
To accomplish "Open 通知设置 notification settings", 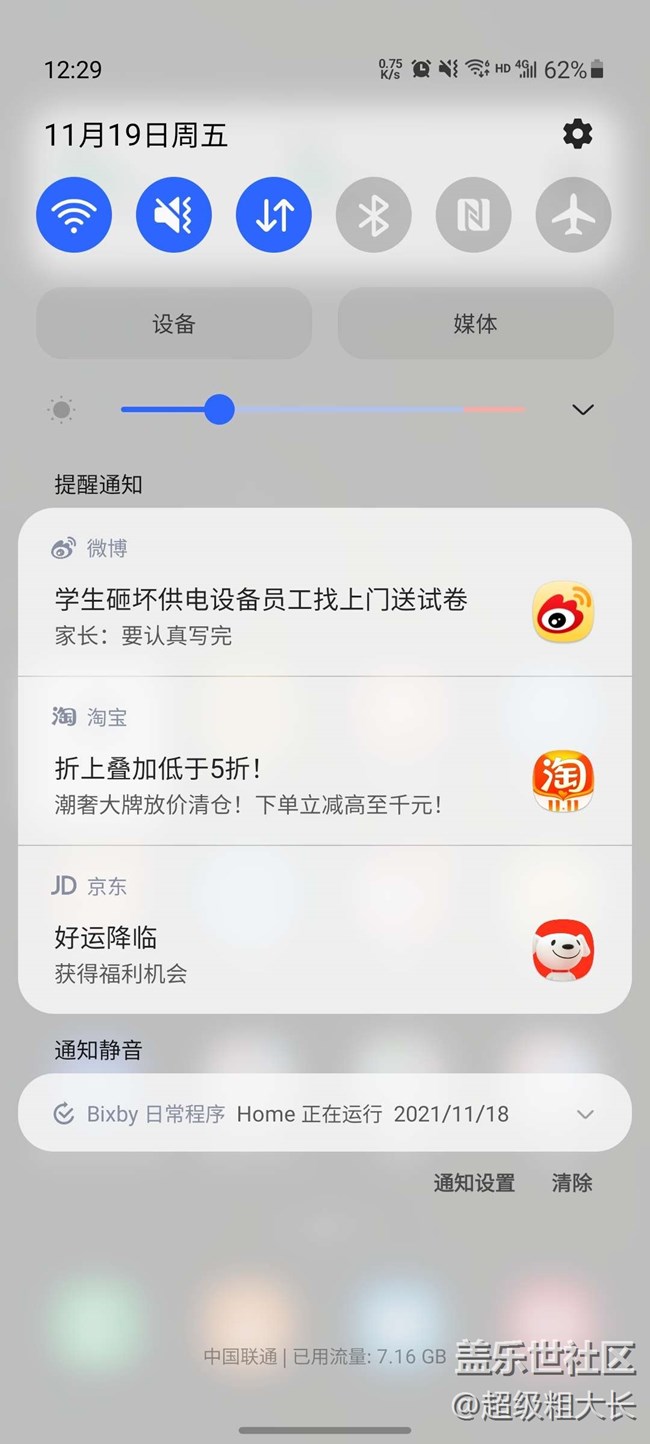I will [x=474, y=1183].
